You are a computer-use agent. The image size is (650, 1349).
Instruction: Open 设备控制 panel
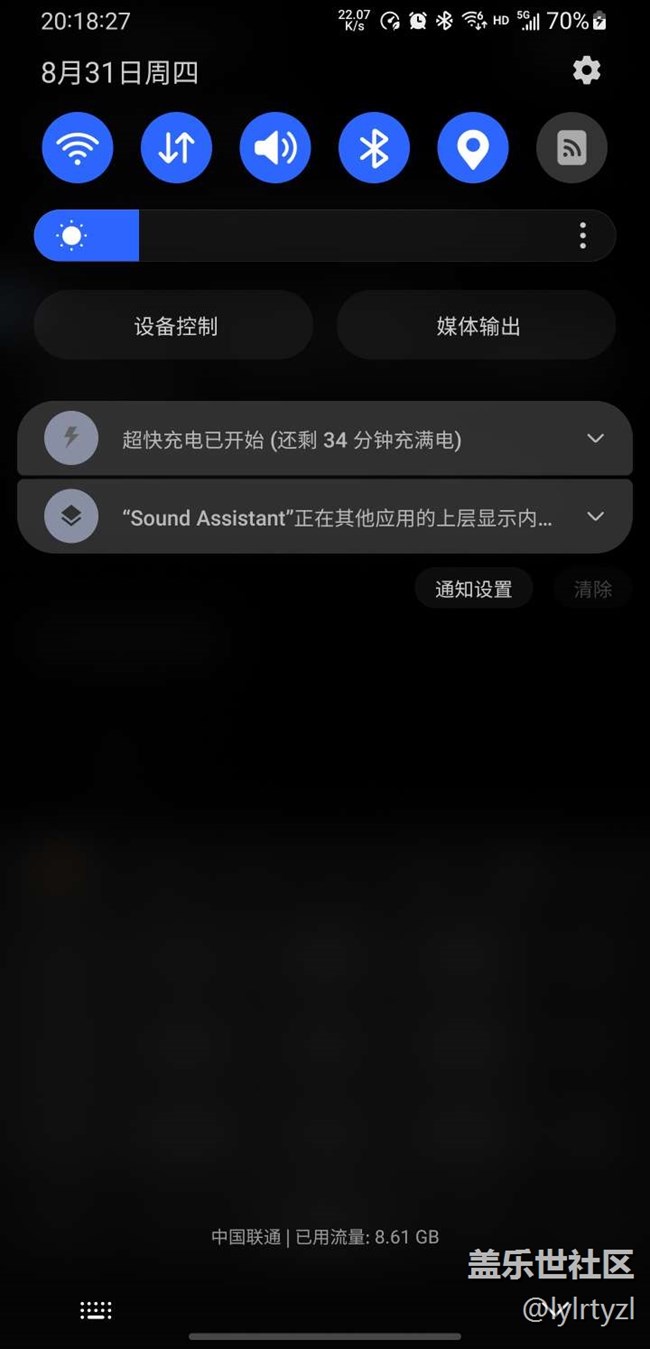click(x=174, y=326)
